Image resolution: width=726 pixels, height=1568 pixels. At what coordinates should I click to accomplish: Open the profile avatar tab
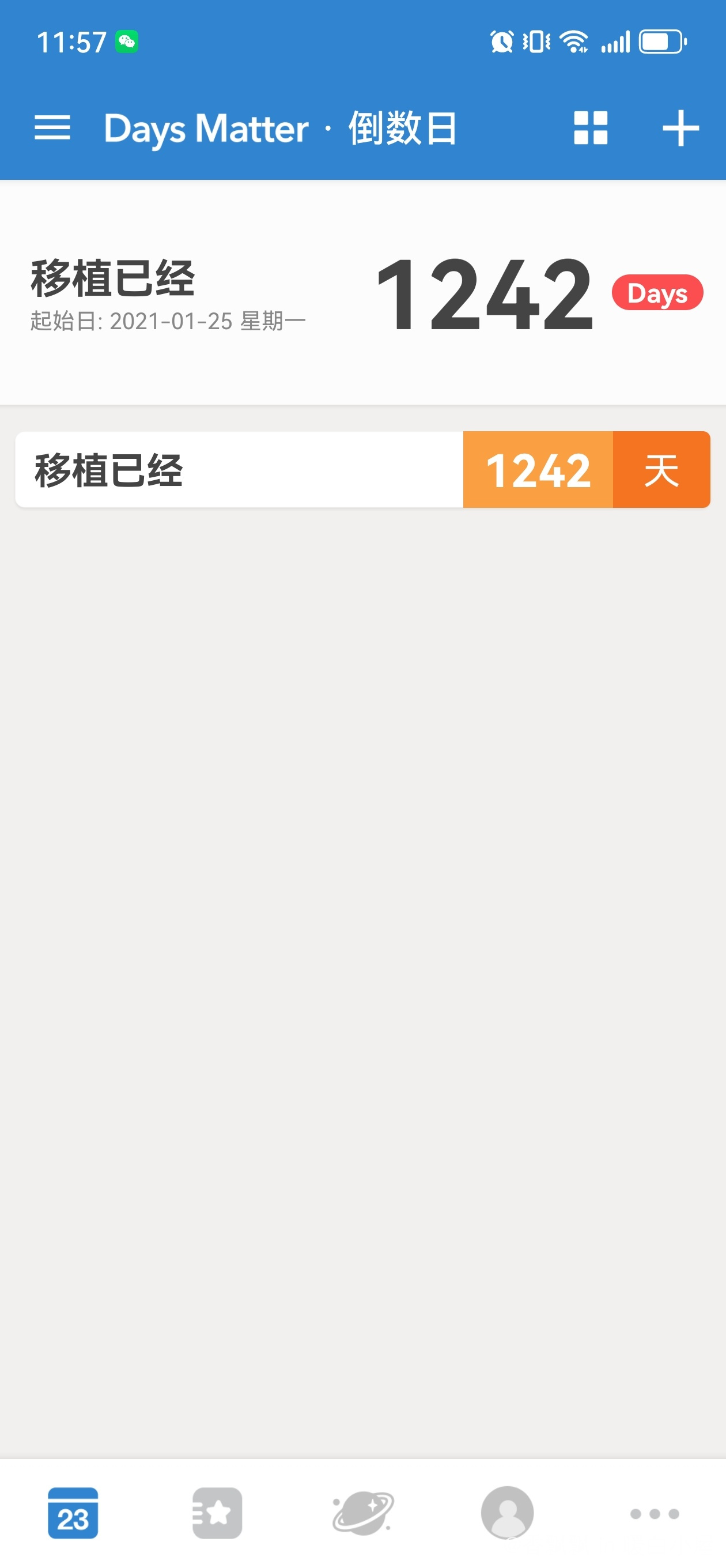pos(508,1513)
